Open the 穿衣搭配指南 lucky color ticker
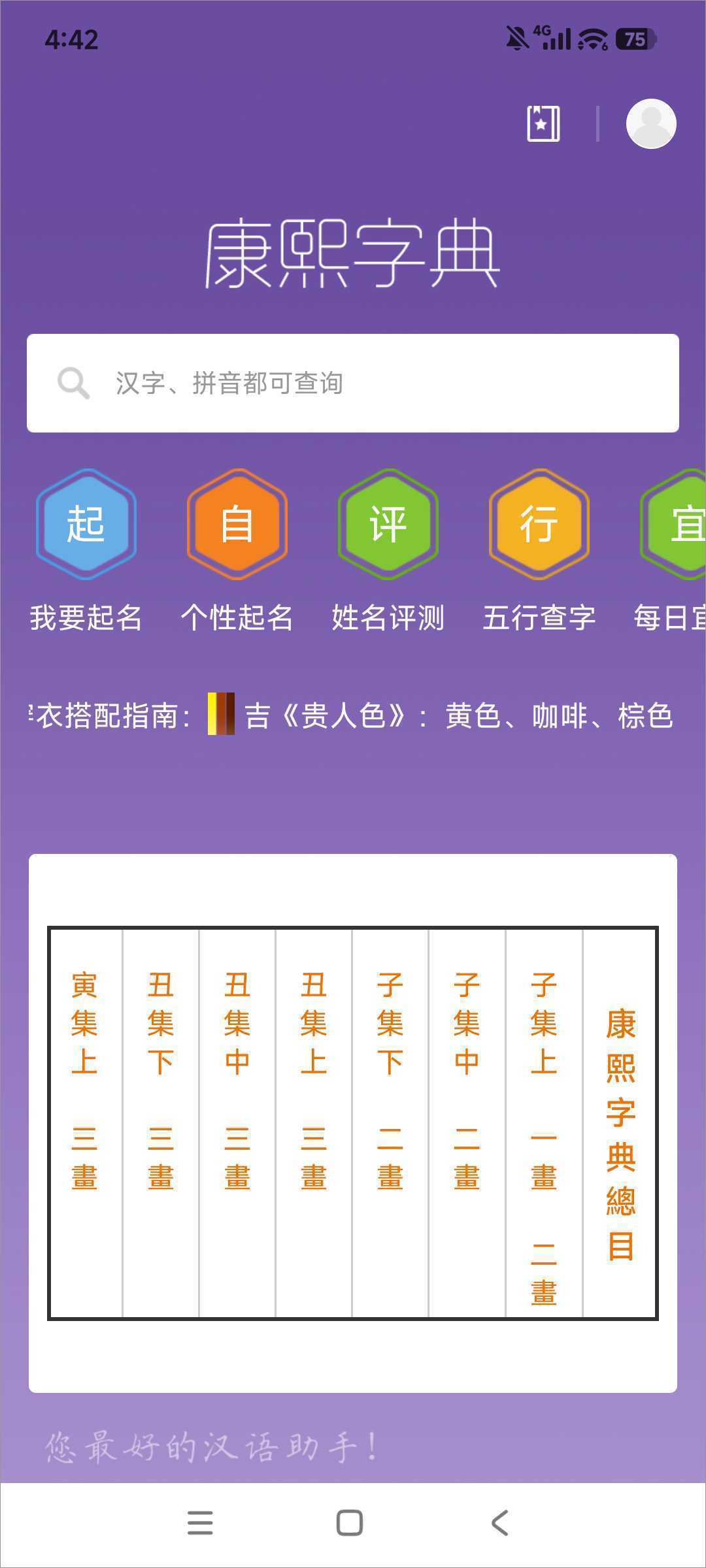The width and height of the screenshot is (706, 1568). click(353, 715)
